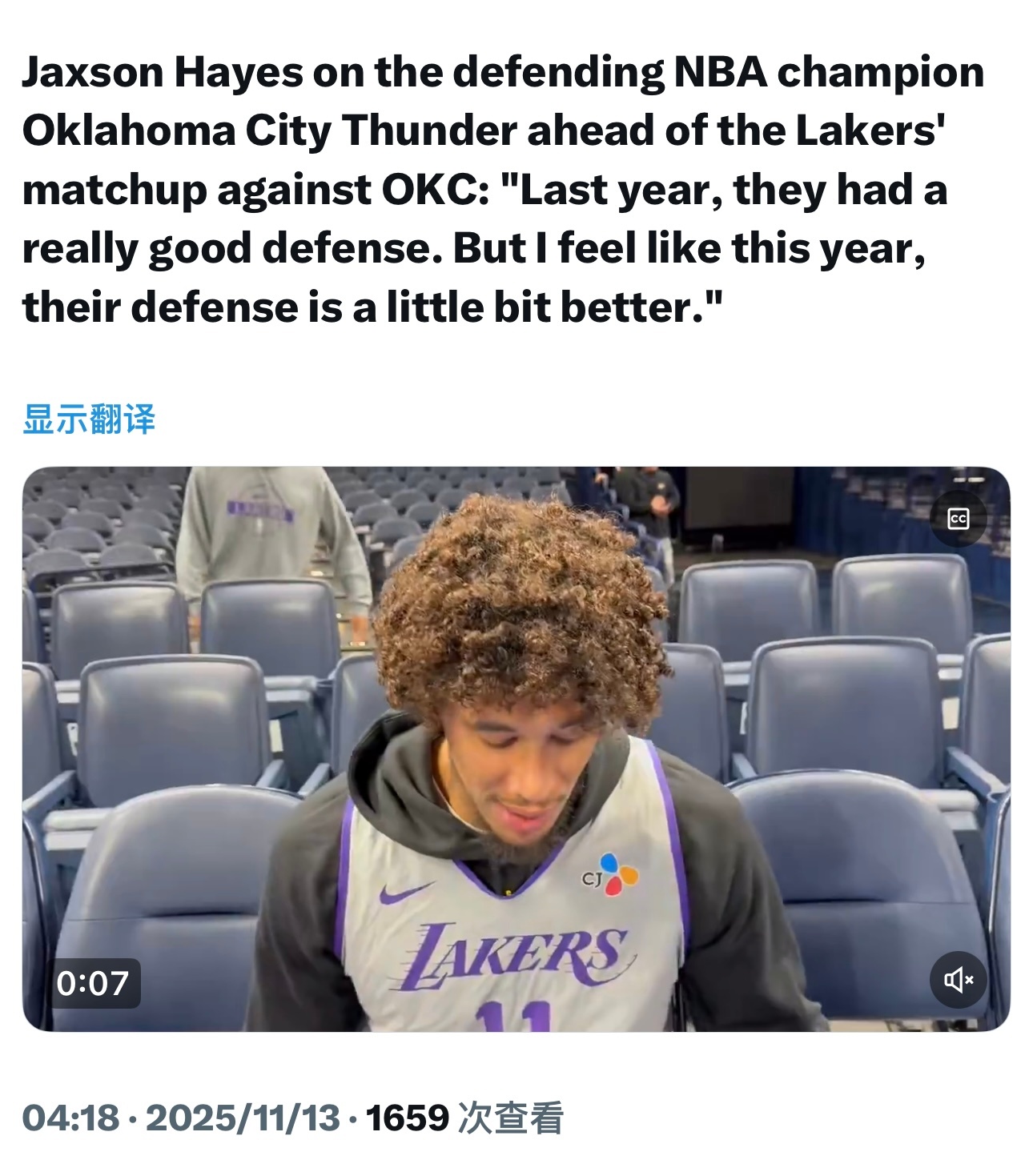This screenshot has height=1176, width=1033.
Task: Turn on closed captions for the video
Action: (958, 520)
